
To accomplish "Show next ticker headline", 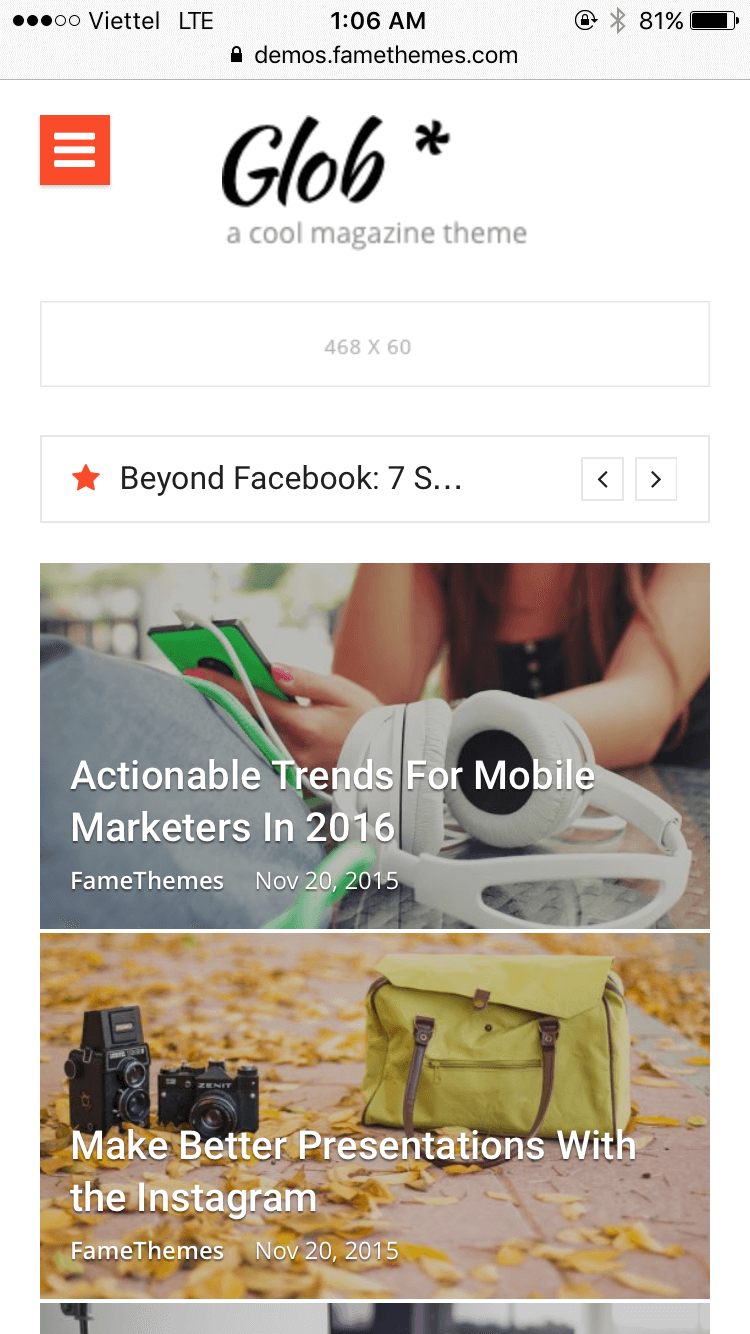I will pyautogui.click(x=656, y=479).
